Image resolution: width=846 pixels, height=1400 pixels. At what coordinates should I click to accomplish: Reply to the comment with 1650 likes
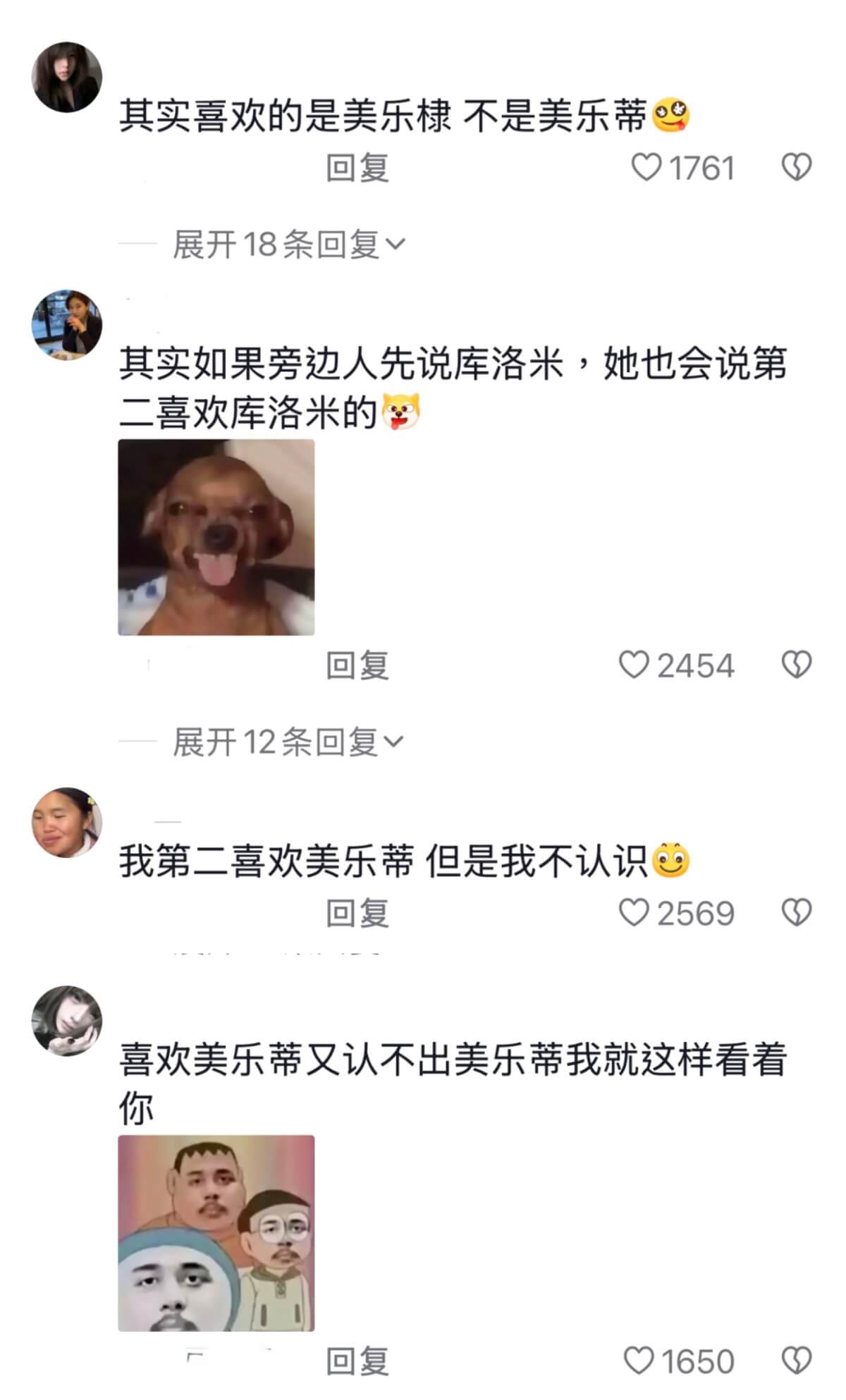tap(357, 1361)
